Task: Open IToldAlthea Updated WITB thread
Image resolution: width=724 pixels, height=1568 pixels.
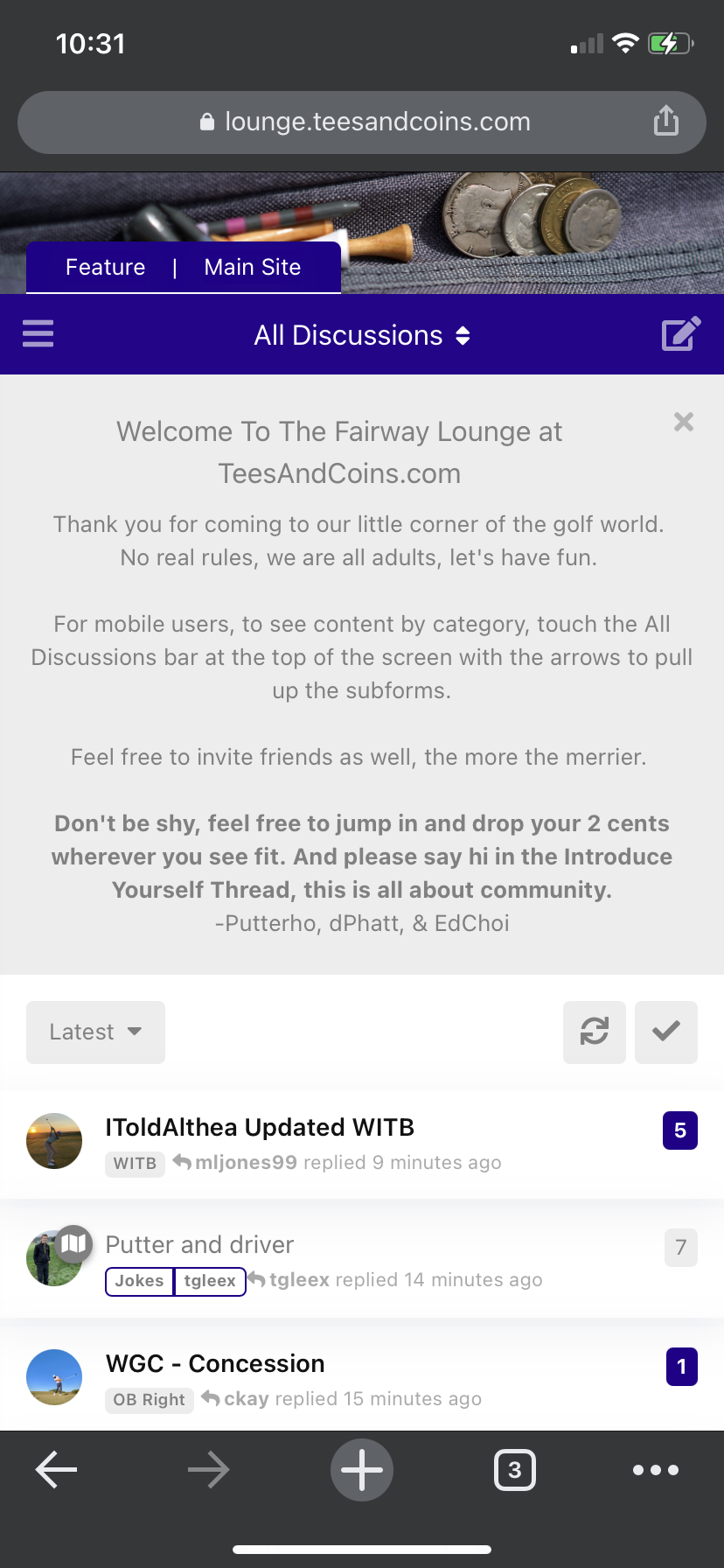Action: point(260,1127)
